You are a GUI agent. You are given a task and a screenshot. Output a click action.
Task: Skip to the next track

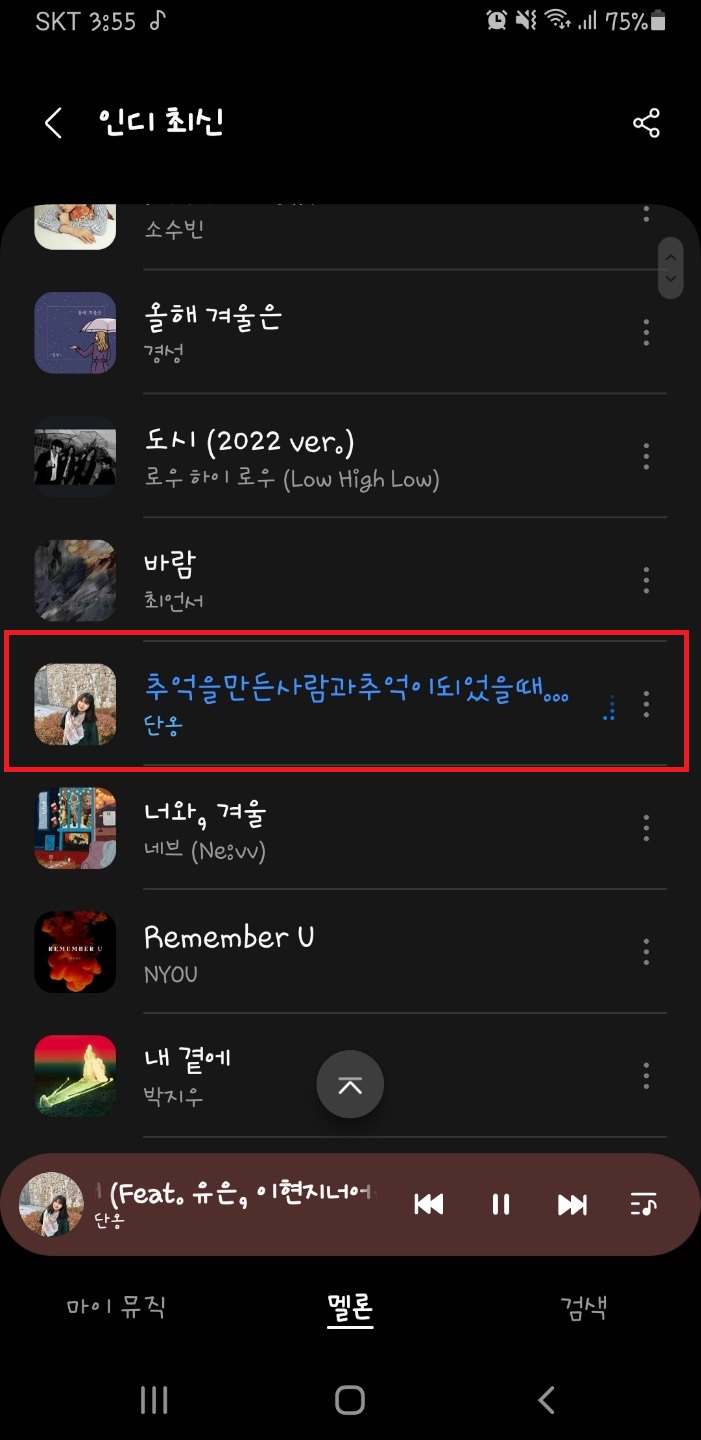point(572,1205)
